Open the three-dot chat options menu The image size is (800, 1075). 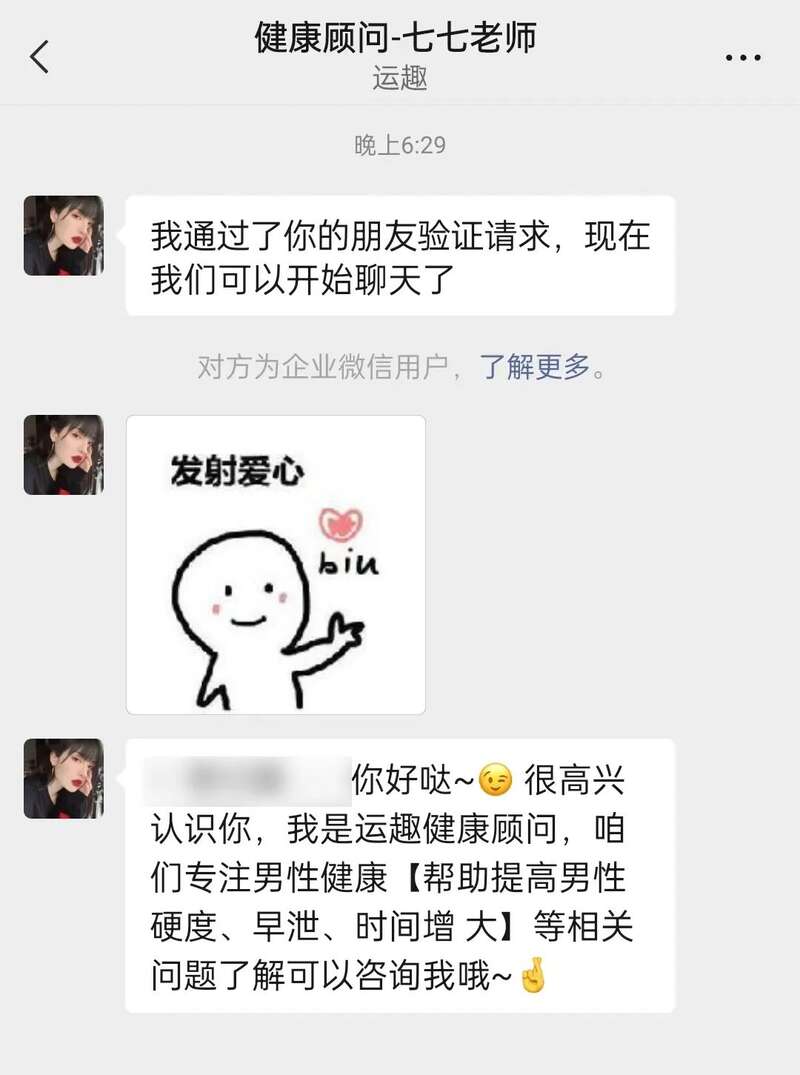coord(743,58)
